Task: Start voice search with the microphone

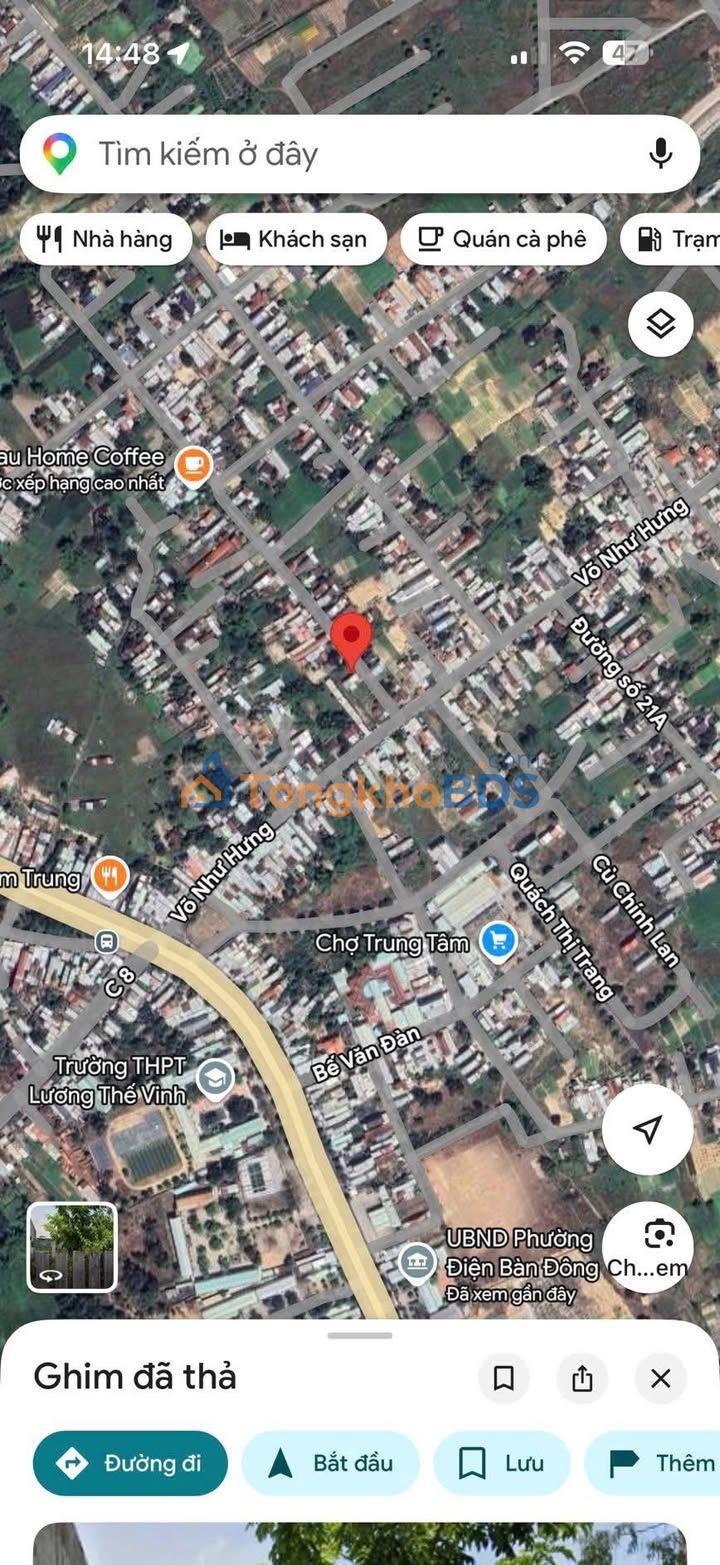Action: 660,154
